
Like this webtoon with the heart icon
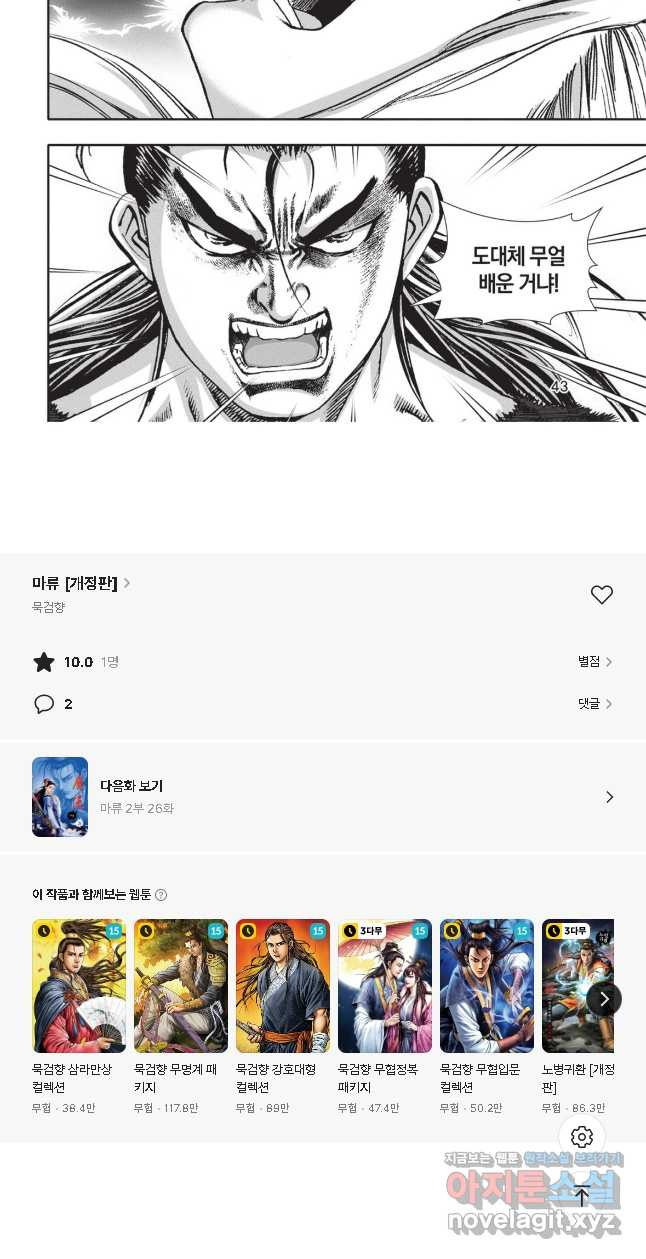[x=601, y=595]
